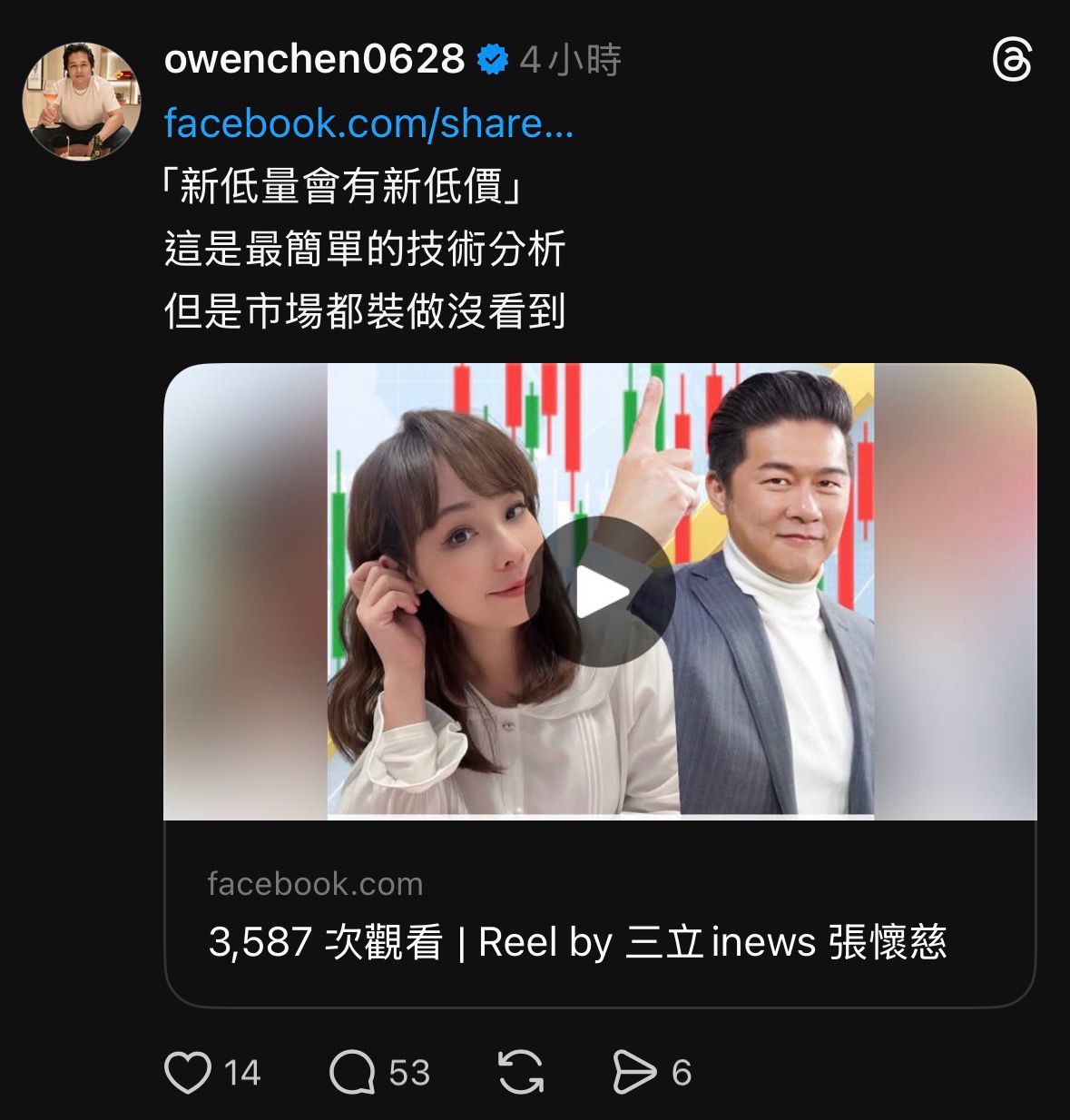Open the owenchen0628 username link
The image size is (1070, 1120).
pos(314,60)
